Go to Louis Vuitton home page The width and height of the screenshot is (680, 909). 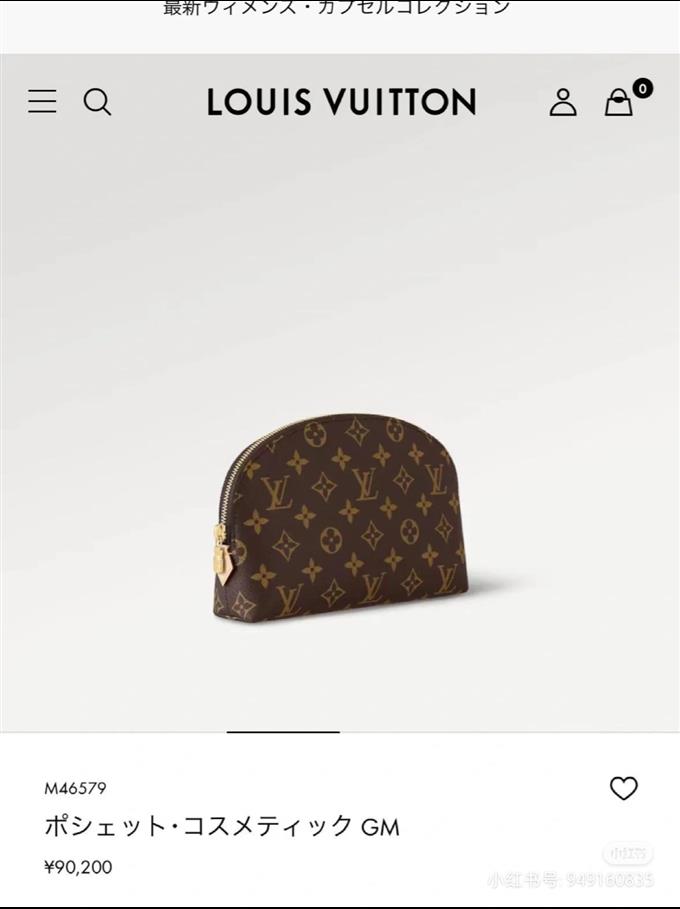click(341, 102)
